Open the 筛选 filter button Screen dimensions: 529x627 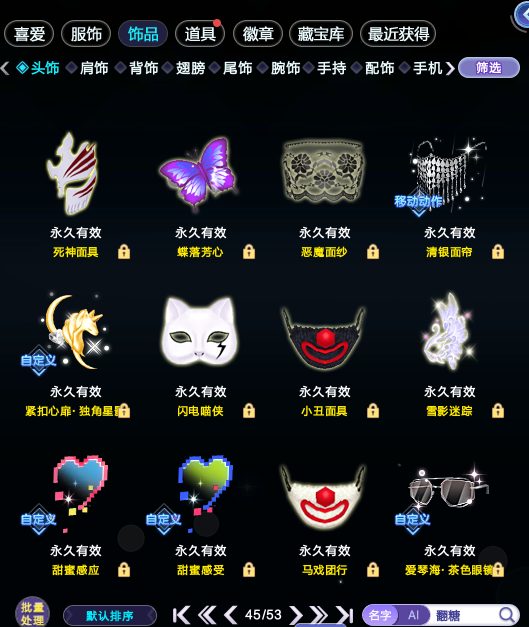click(489, 68)
